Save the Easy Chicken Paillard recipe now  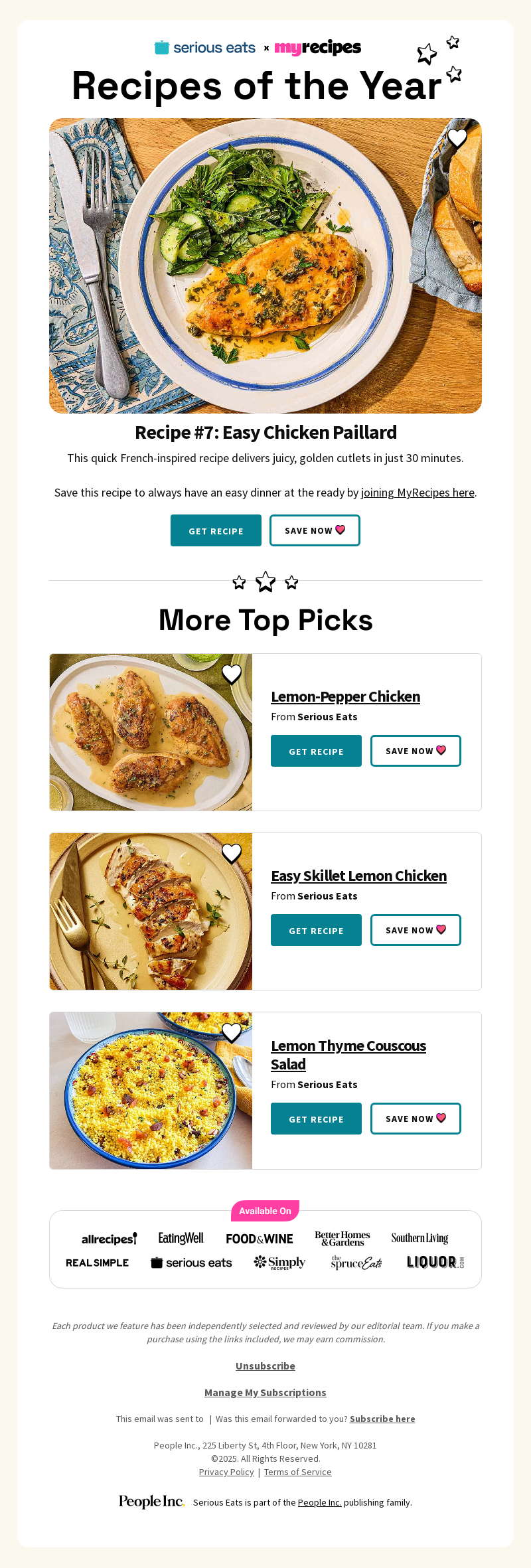coord(315,530)
